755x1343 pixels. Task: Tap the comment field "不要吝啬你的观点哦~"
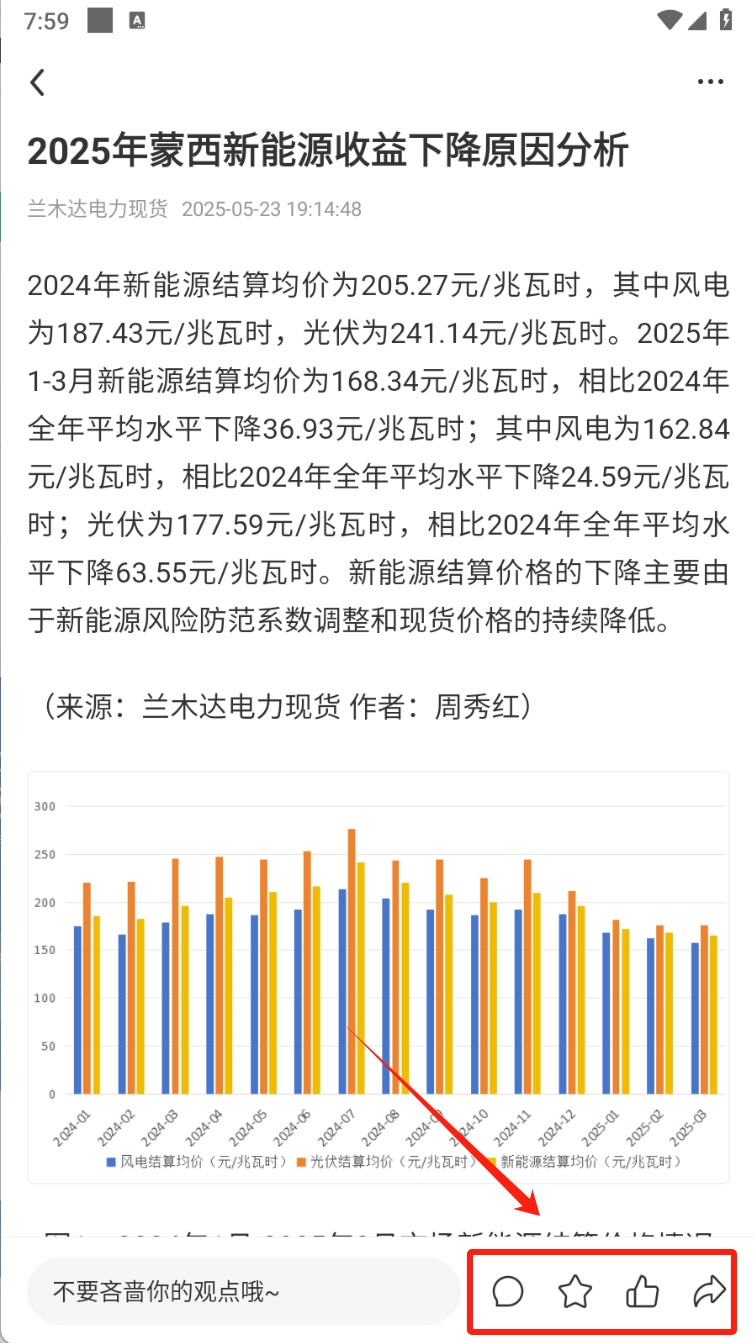tap(242, 1292)
